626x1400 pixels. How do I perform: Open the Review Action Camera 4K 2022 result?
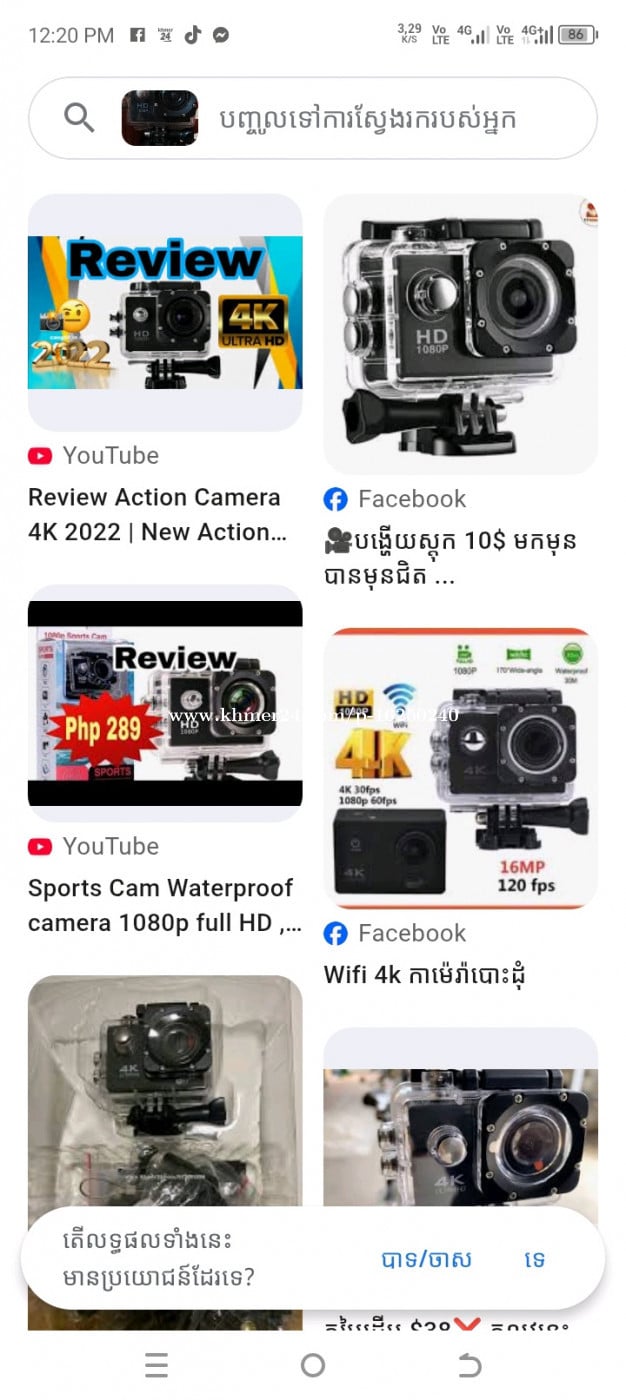pyautogui.click(x=165, y=312)
